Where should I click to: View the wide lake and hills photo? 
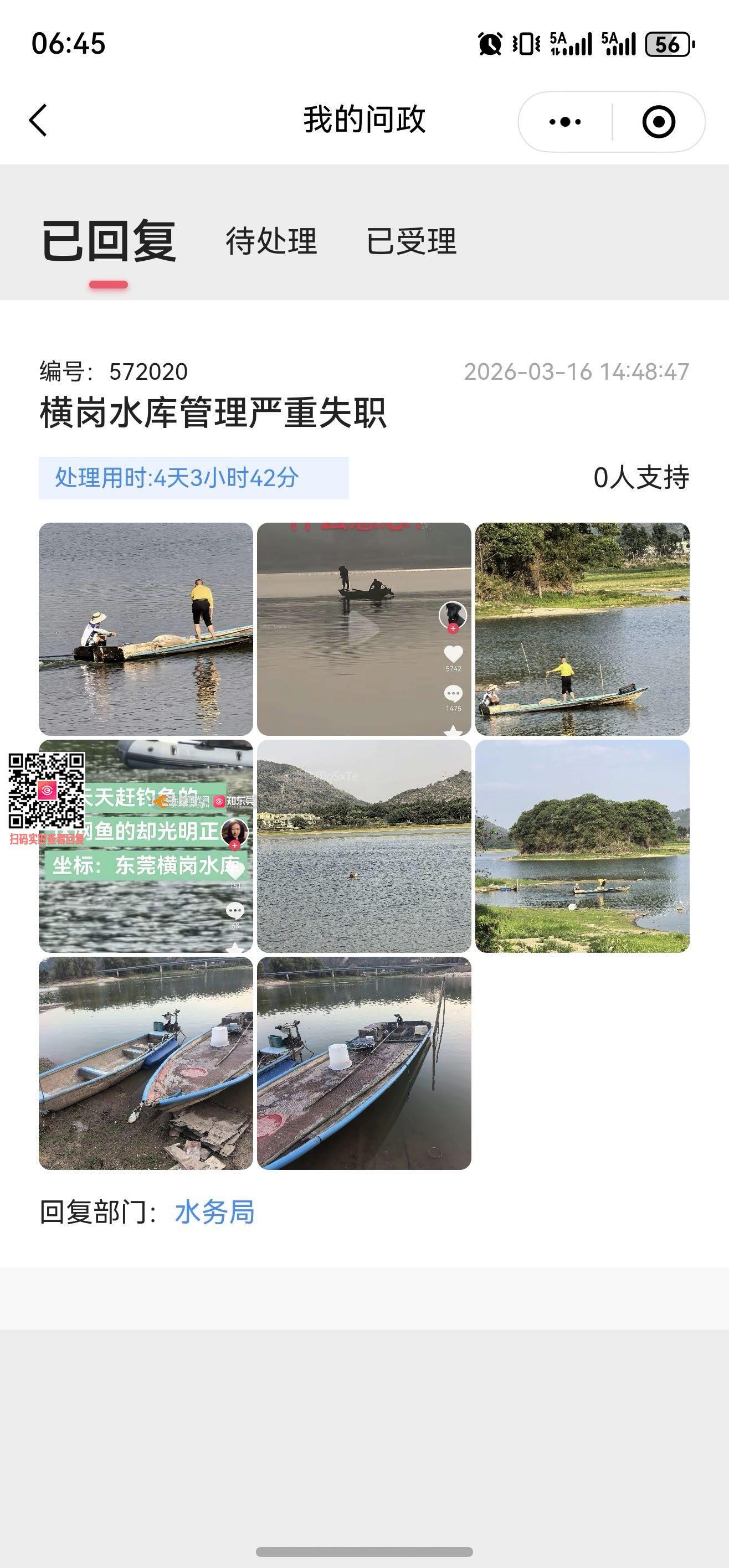coord(363,846)
